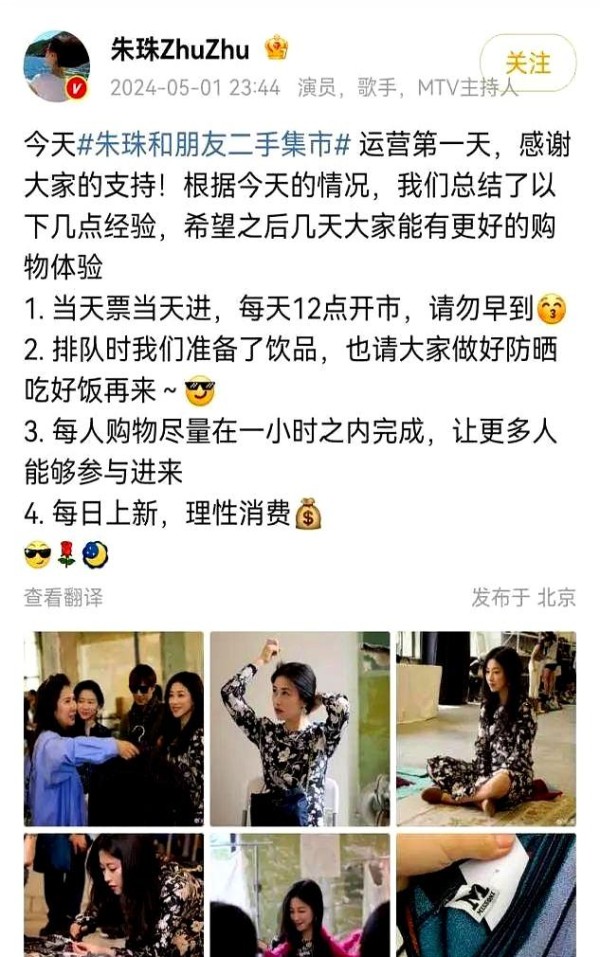
Task: Open the 朱珠ZhuZhu username link
Action: click(182, 48)
